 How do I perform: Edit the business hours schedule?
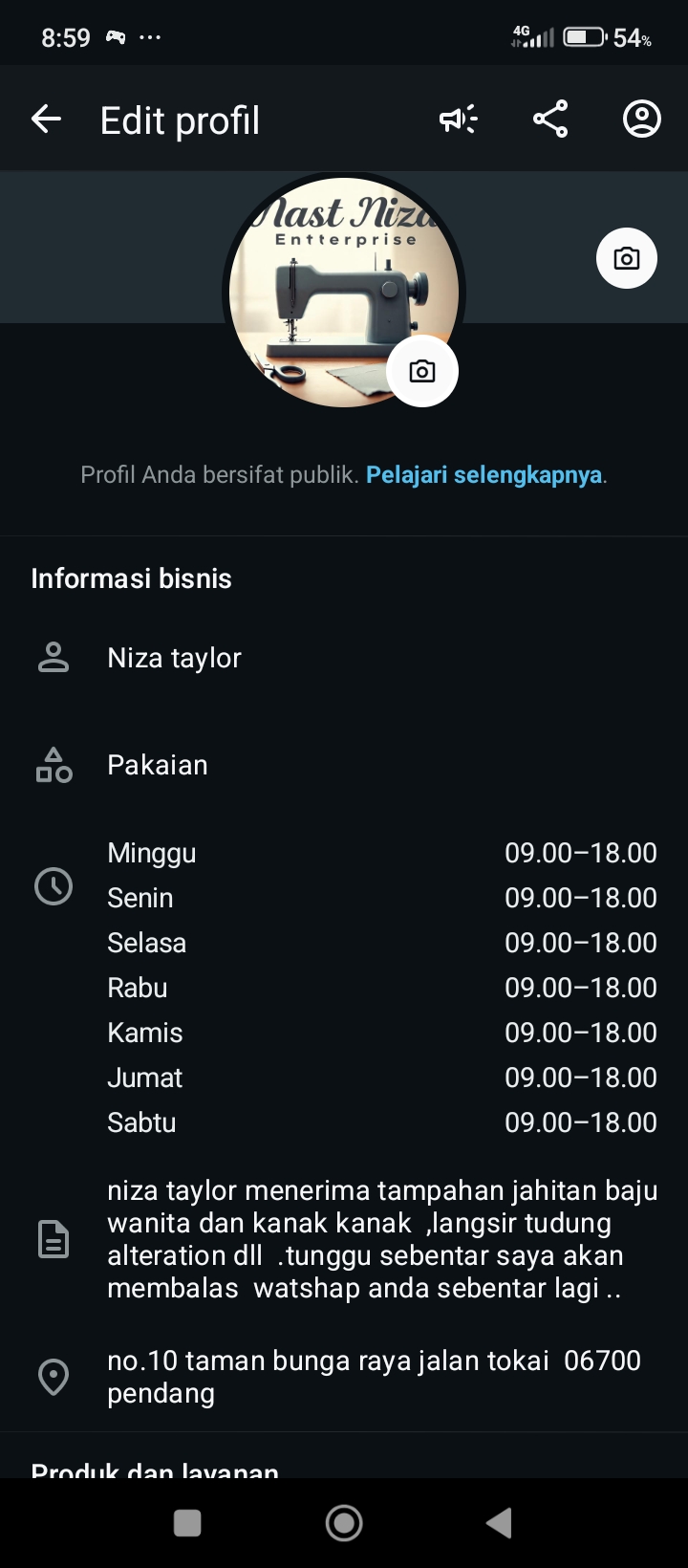(x=382, y=987)
